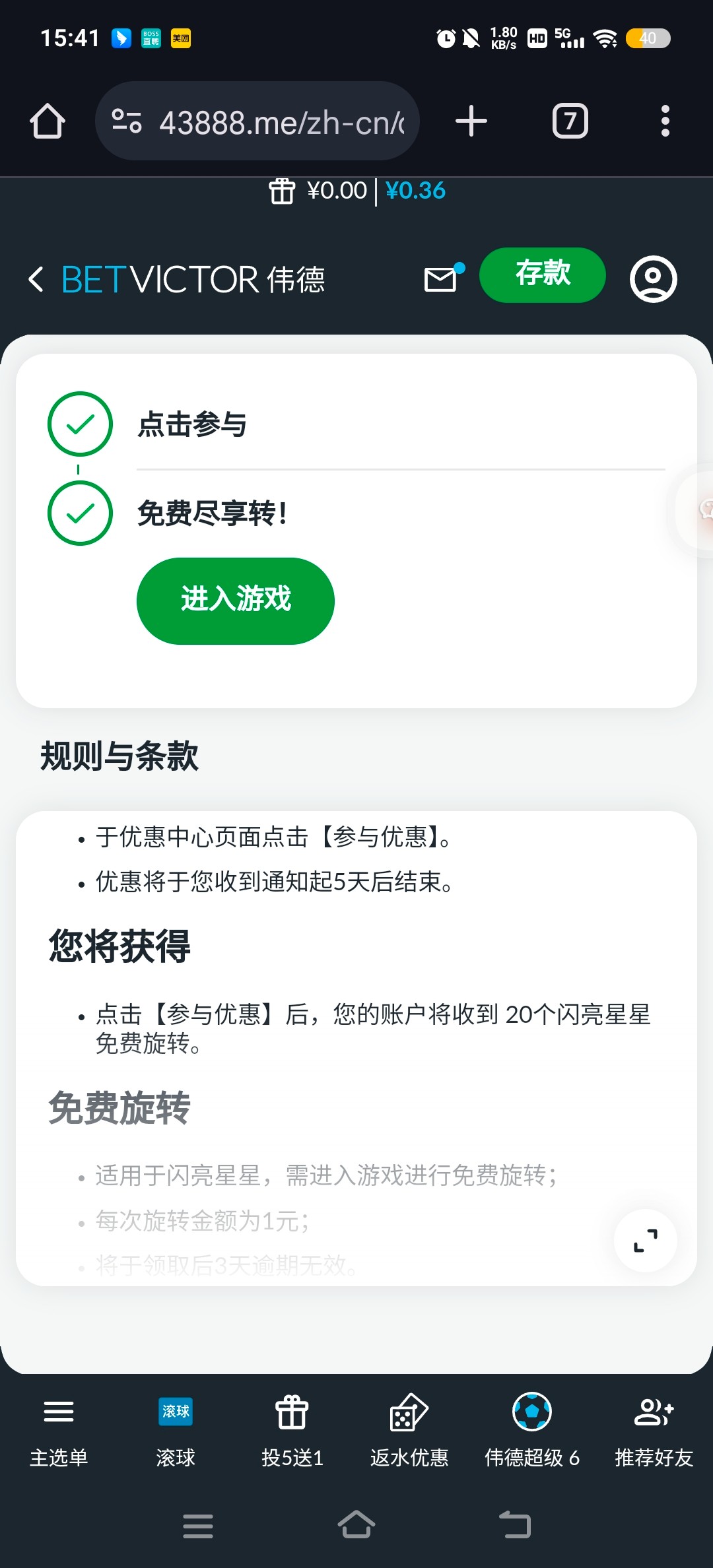
Task: Go back using the BetVictor header arrow
Action: 36,279
